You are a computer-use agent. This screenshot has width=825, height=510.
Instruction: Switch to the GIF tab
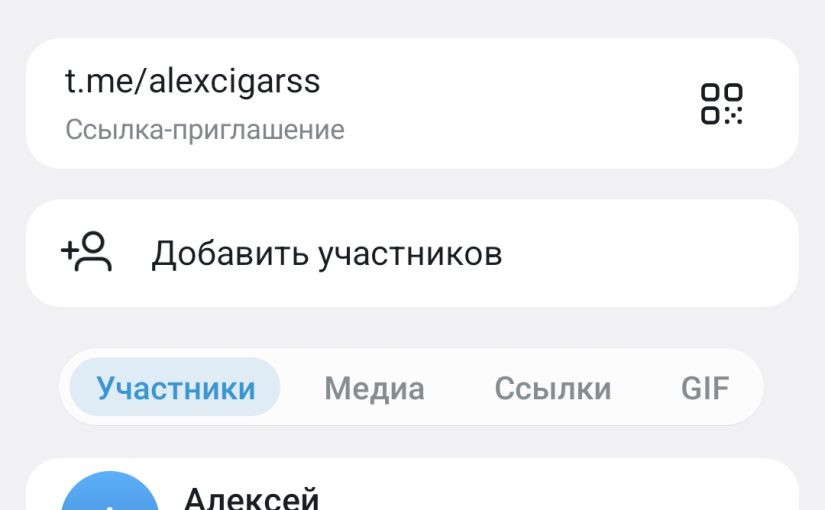click(705, 388)
